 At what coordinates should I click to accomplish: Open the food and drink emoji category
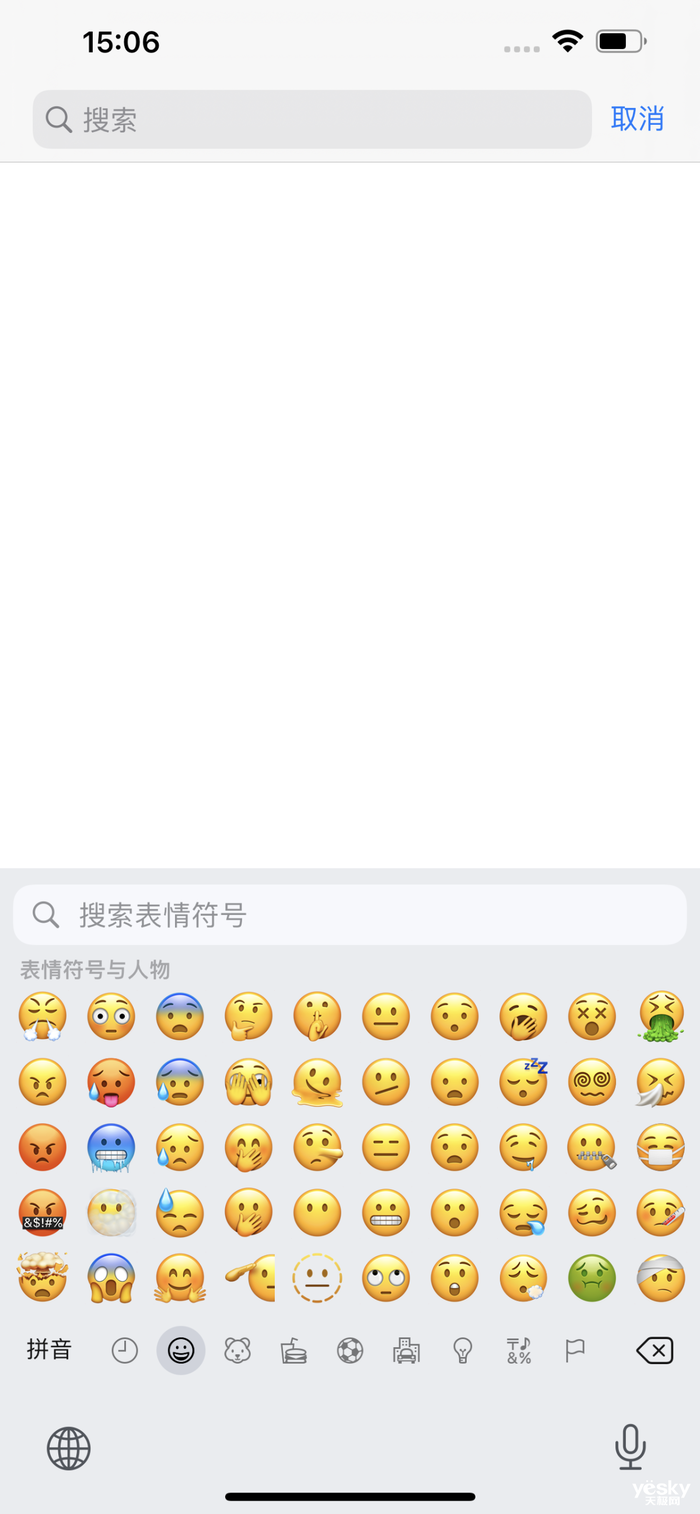[x=293, y=1351]
